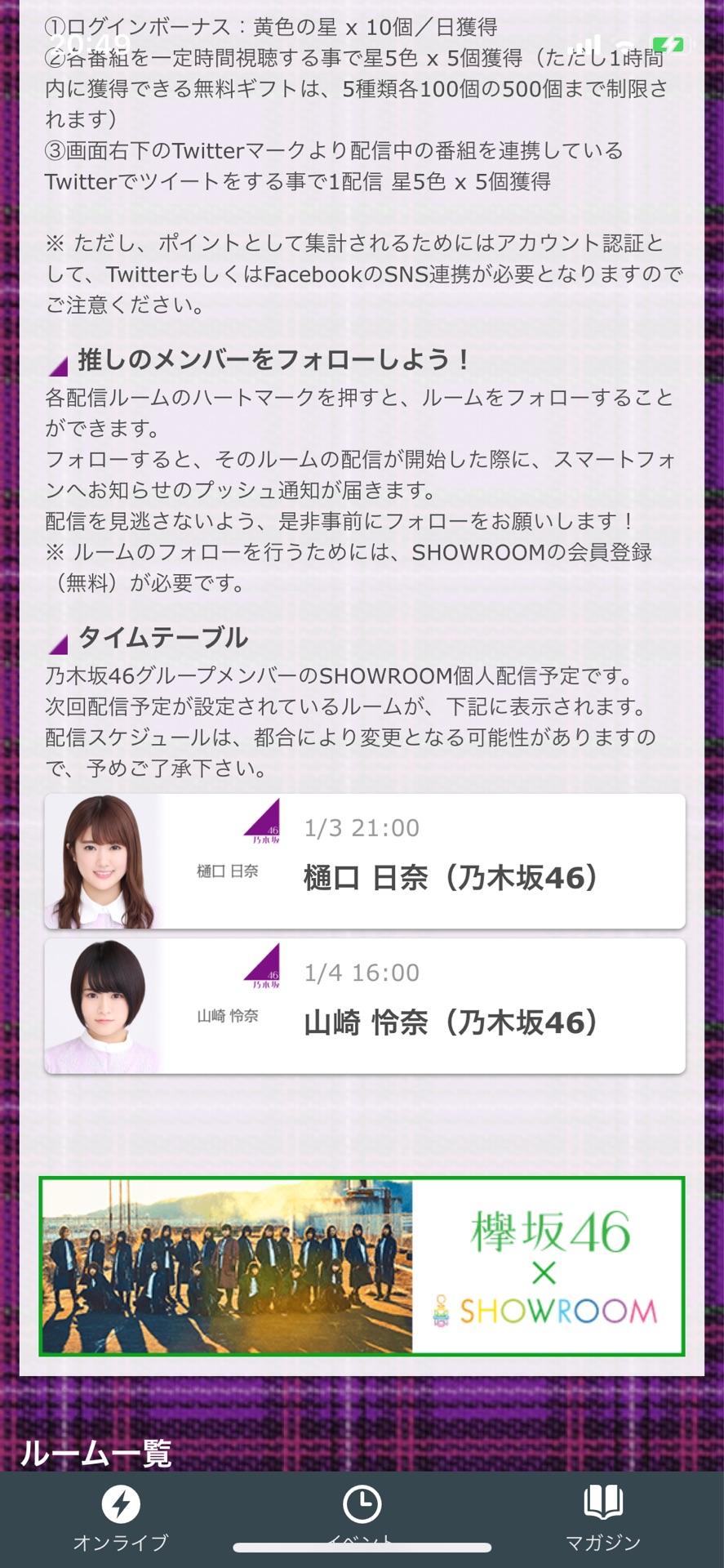Switch to the オンライブ tab
This screenshot has width=724, height=1568.
(x=121, y=1519)
